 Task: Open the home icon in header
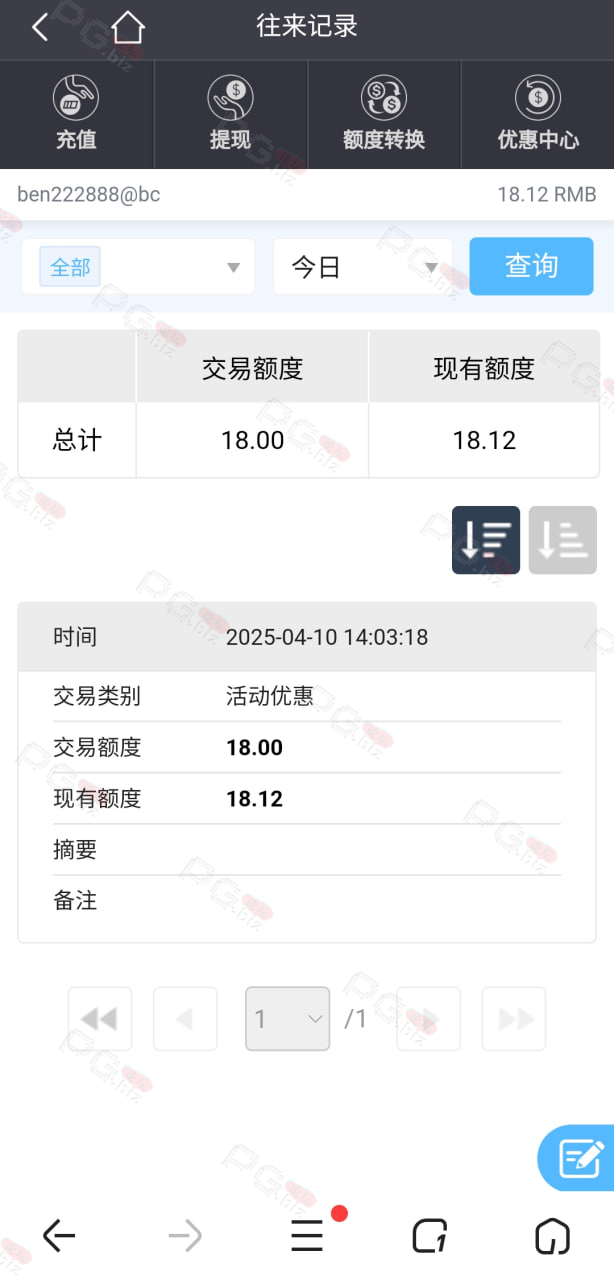click(x=127, y=27)
